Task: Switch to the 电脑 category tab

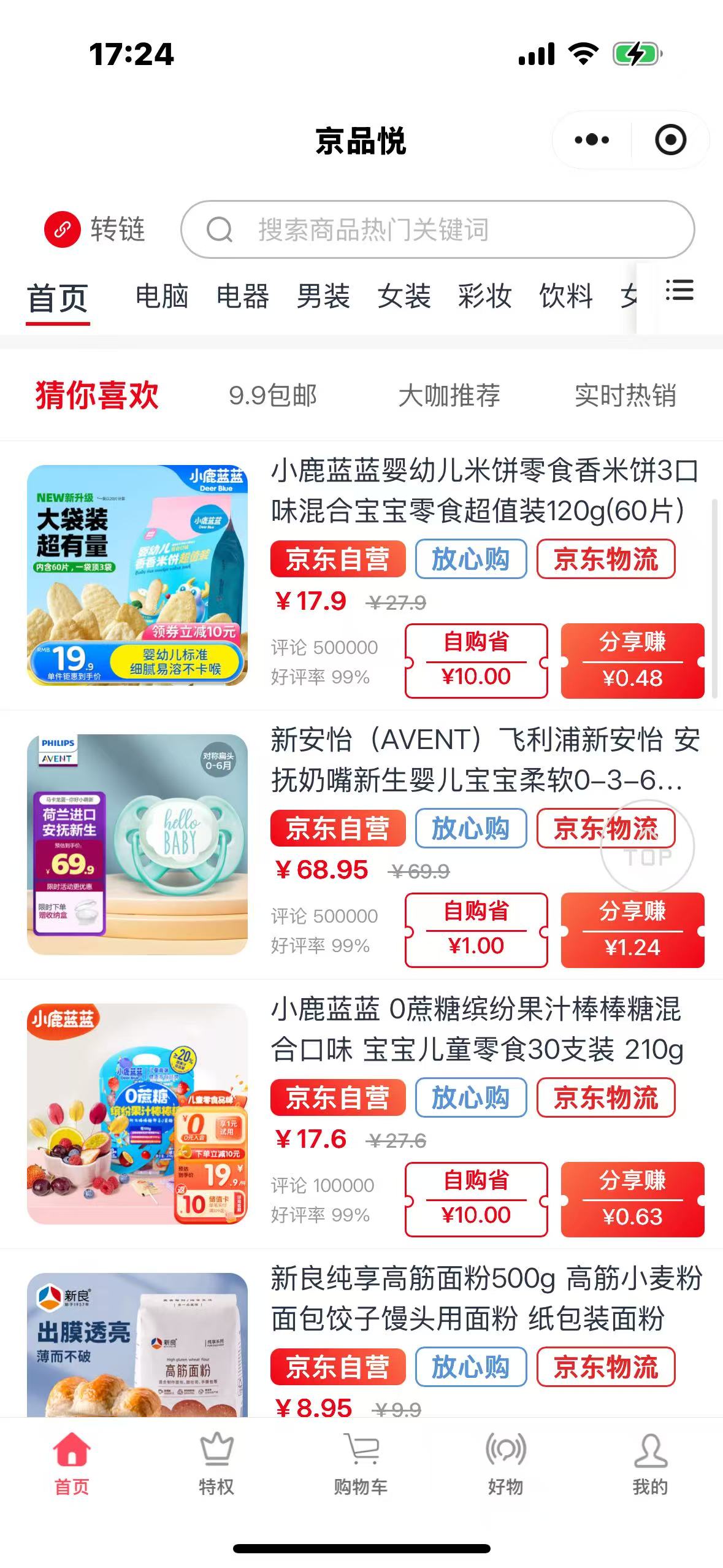Action: pos(161,296)
